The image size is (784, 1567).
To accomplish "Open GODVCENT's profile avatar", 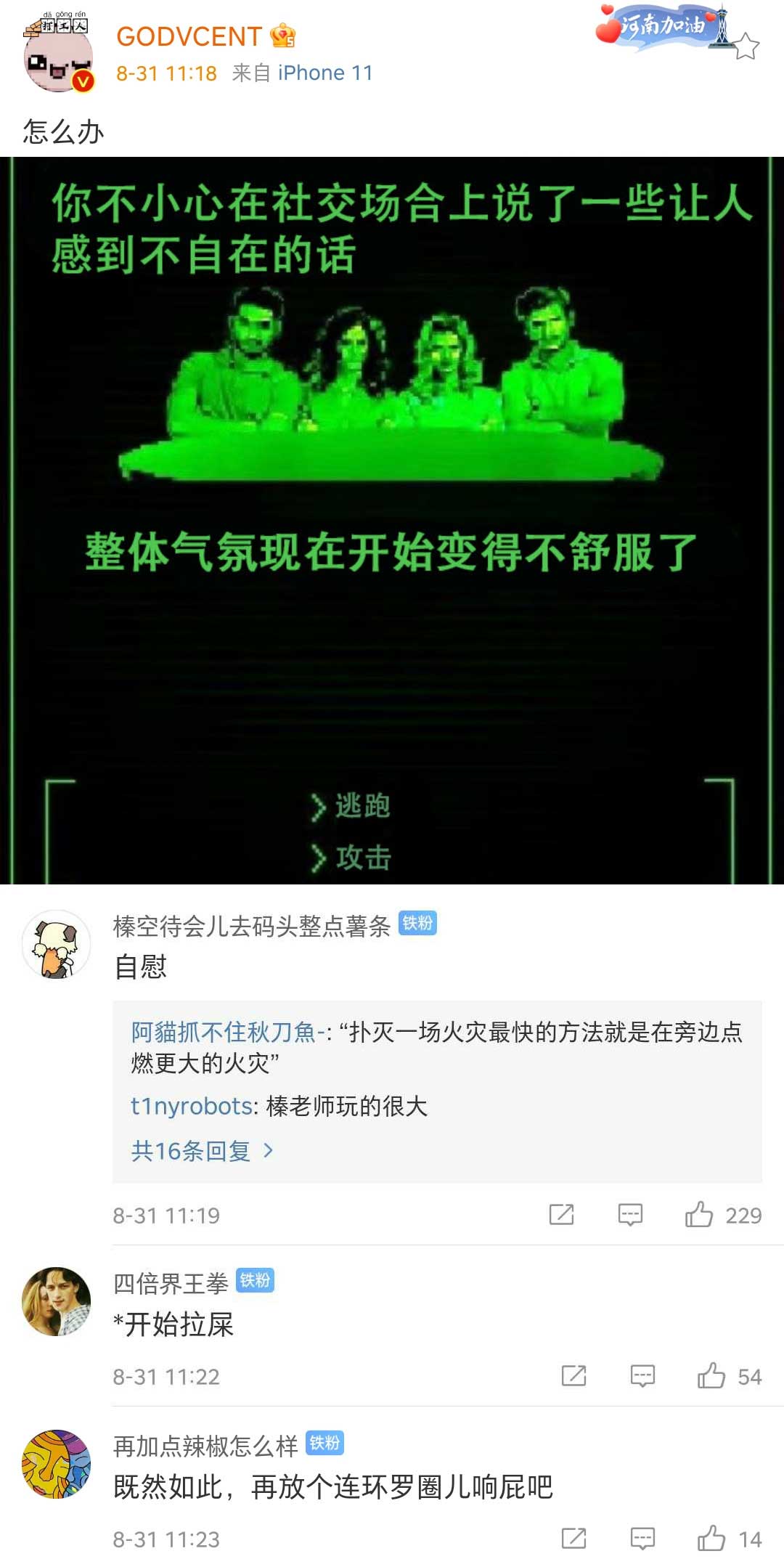I will coord(58,60).
